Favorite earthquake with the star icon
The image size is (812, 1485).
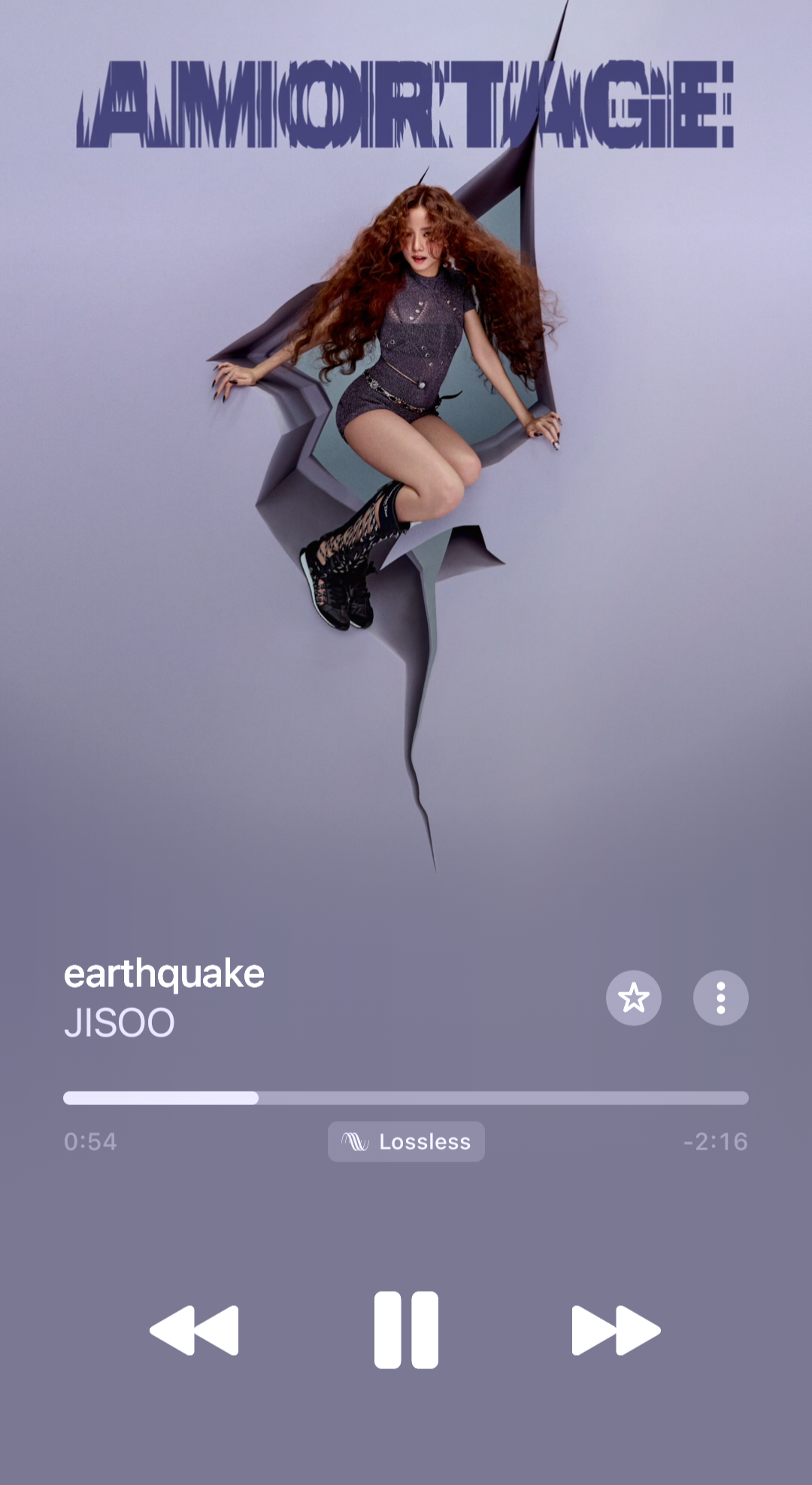tap(634, 998)
